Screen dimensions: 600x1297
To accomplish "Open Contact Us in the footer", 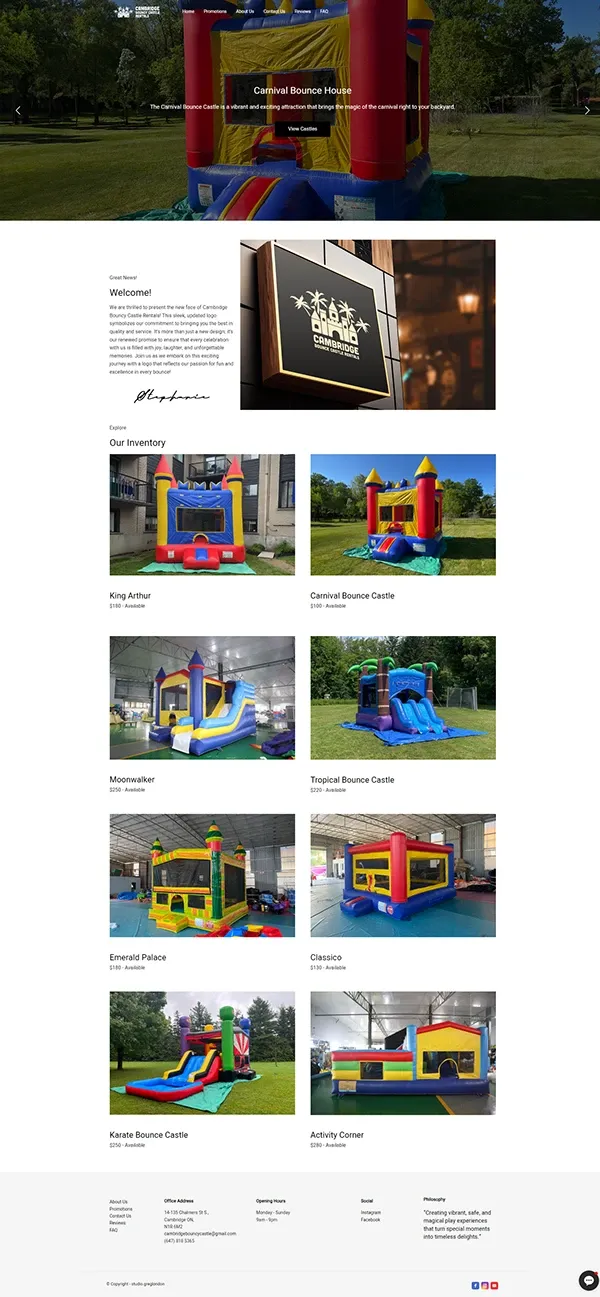I will coord(120,1216).
